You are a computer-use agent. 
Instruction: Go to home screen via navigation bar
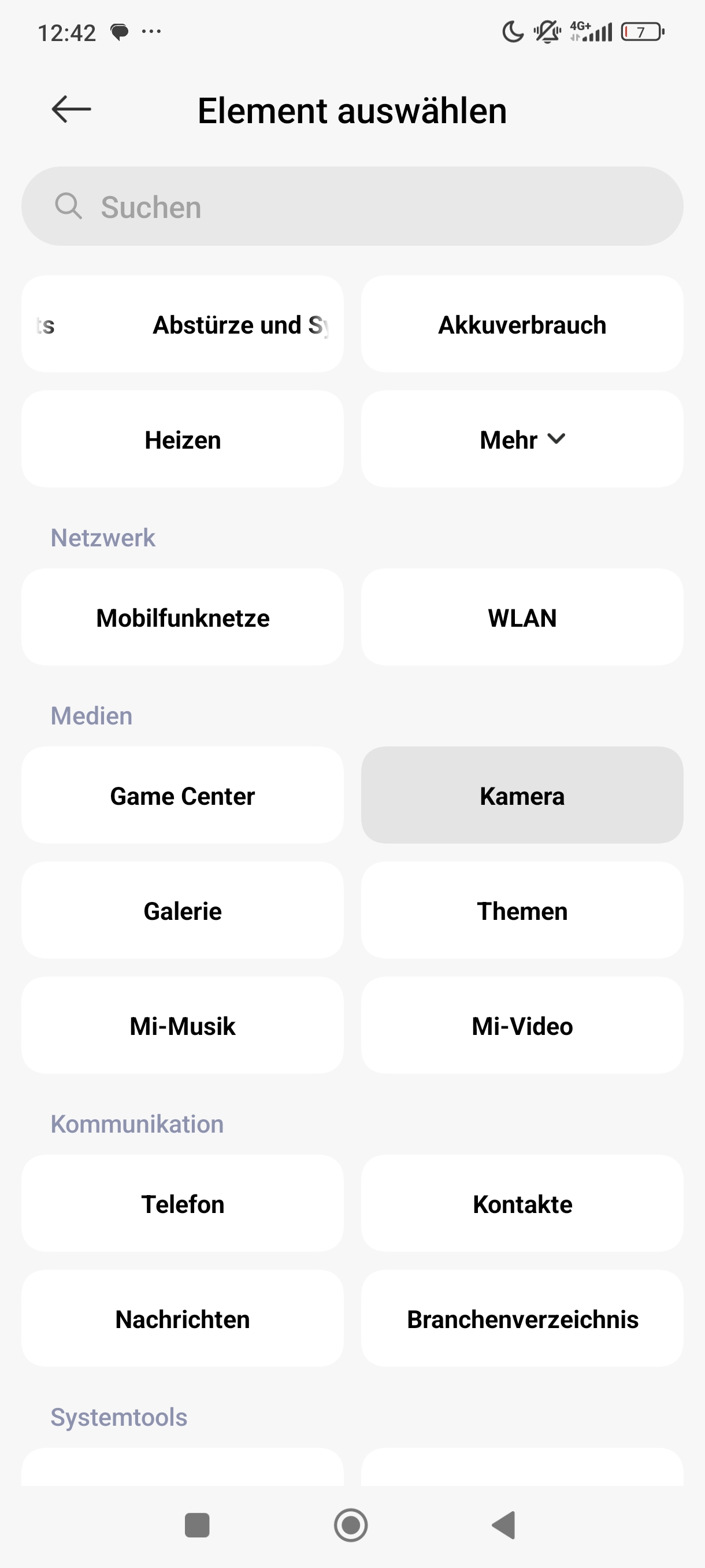click(x=351, y=1525)
